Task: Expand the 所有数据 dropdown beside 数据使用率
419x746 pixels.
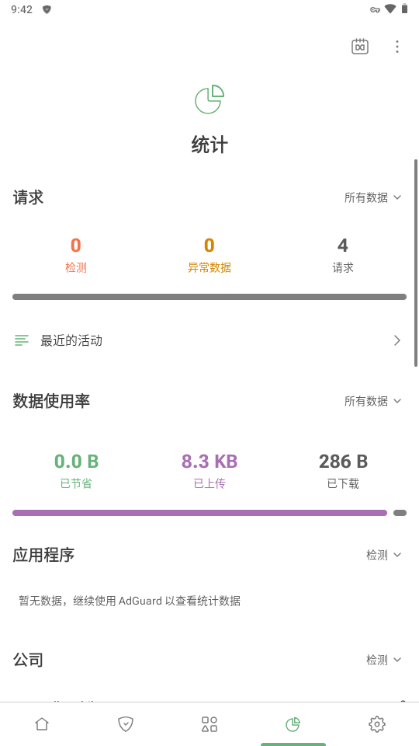Action: pyautogui.click(x=373, y=401)
